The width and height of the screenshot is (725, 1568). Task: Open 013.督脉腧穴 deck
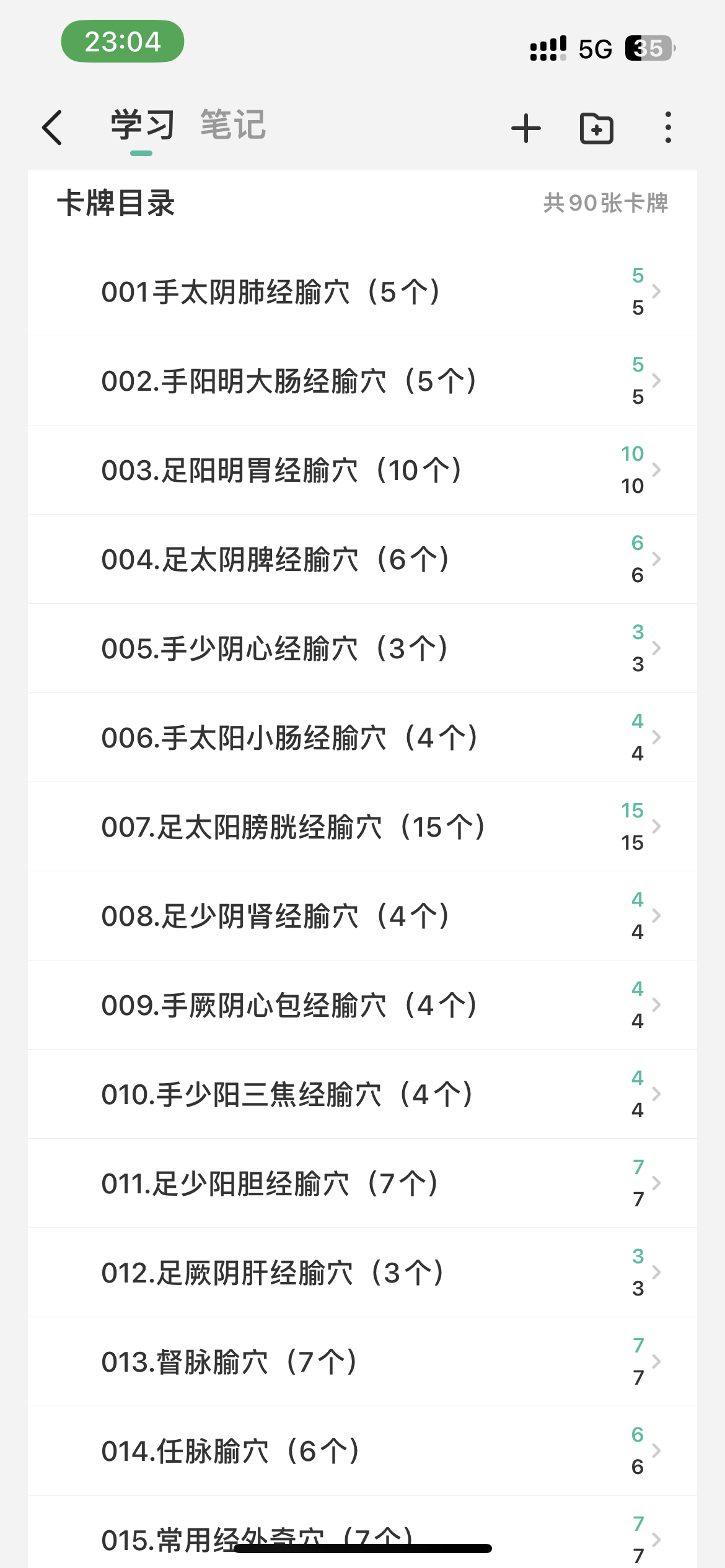click(362, 1362)
